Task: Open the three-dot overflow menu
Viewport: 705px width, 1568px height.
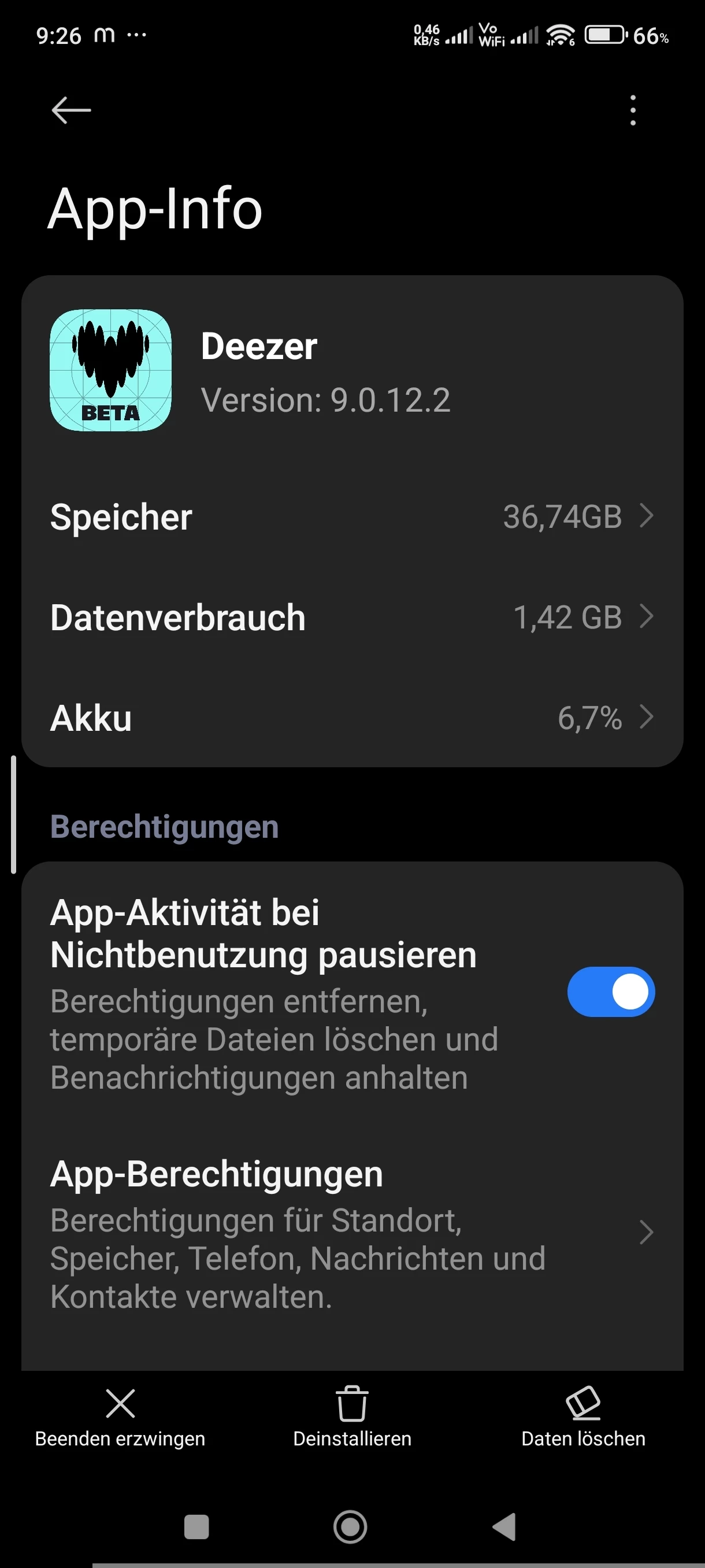Action: [x=633, y=110]
